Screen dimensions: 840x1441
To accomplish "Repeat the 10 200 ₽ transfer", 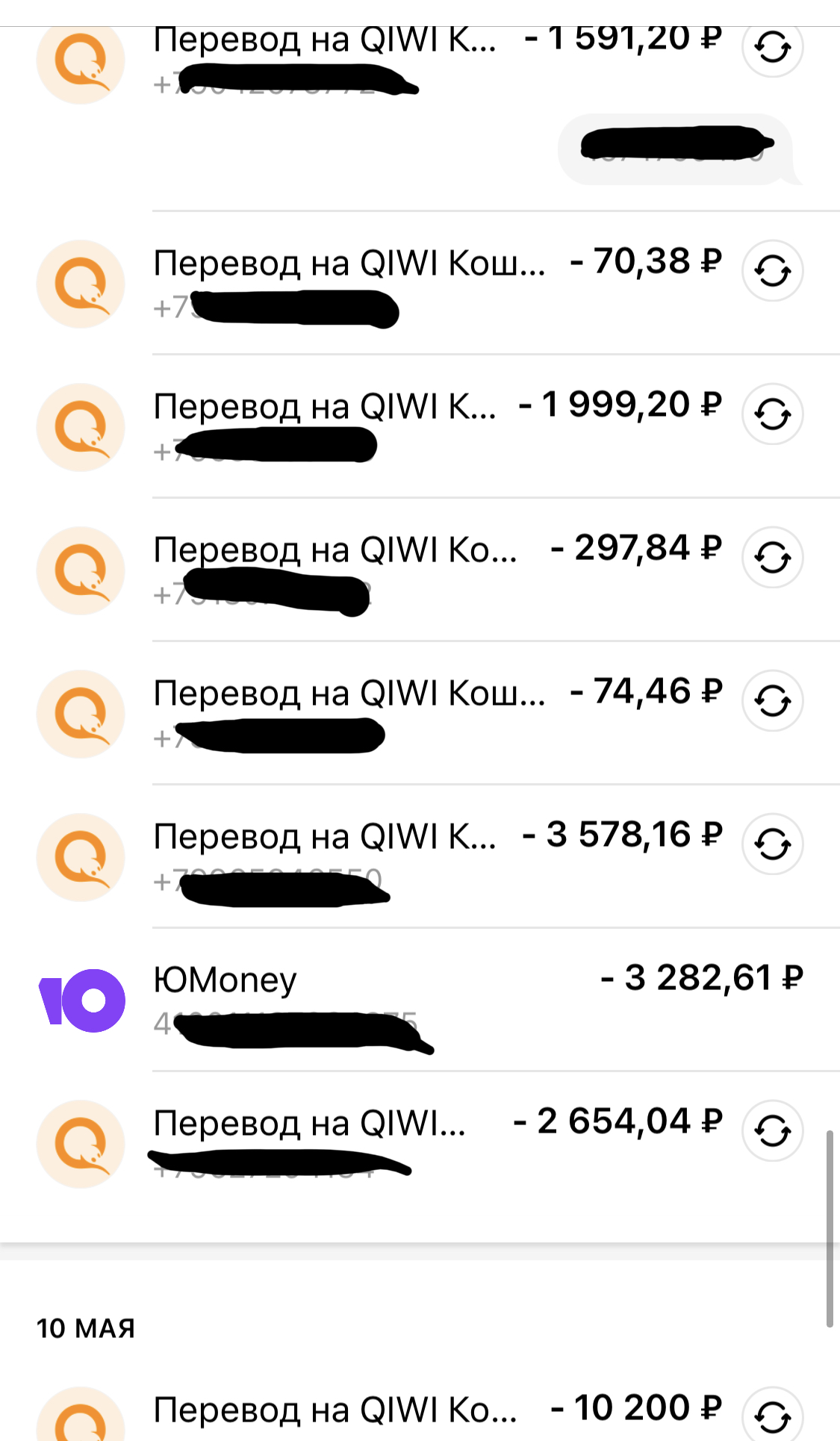I will click(772, 1414).
